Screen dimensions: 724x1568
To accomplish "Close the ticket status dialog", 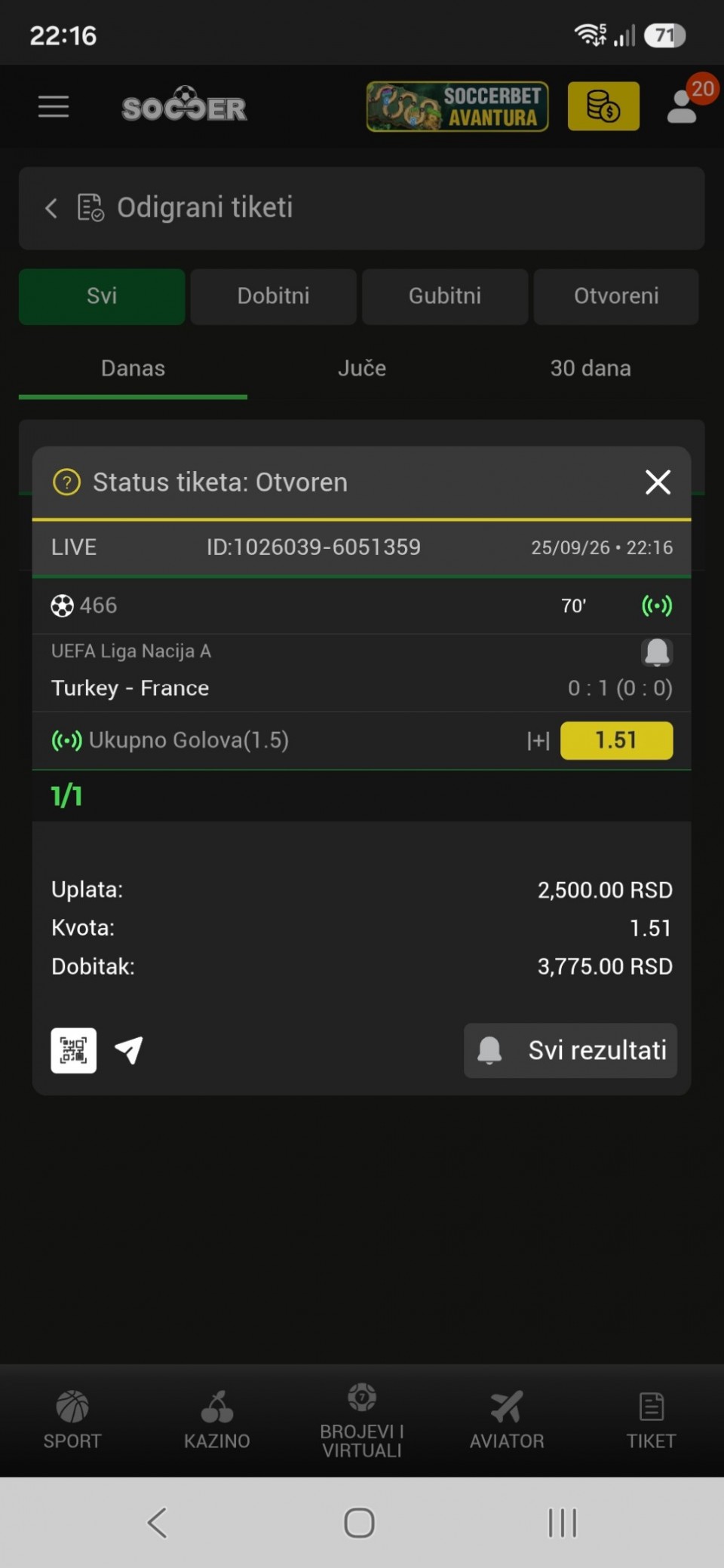I will click(x=658, y=482).
